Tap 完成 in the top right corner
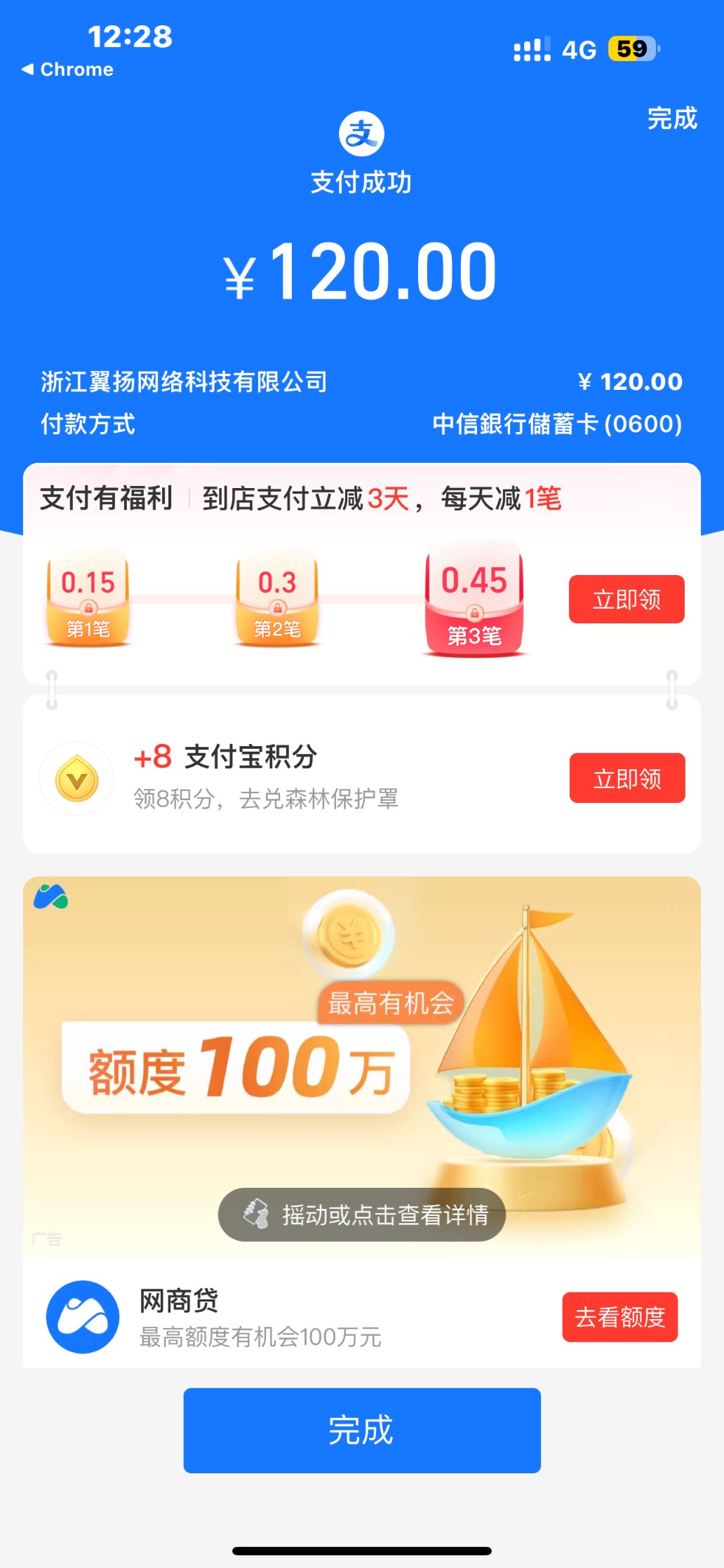724x1568 pixels. pyautogui.click(x=671, y=119)
